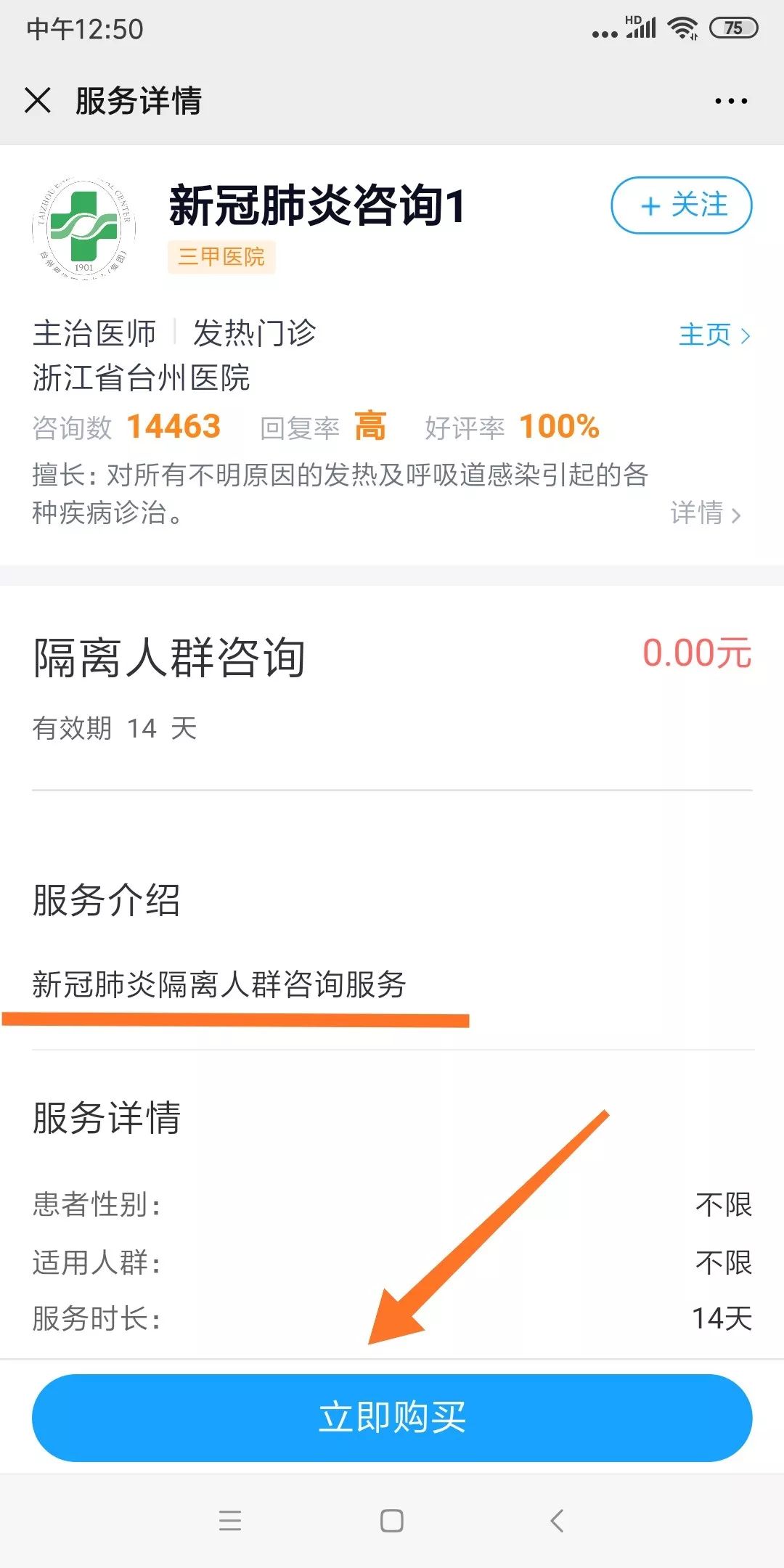Follow 新冠肺炎咨询1 with the 关注 button
Viewport: 784px width, 1568px height.
click(x=681, y=205)
